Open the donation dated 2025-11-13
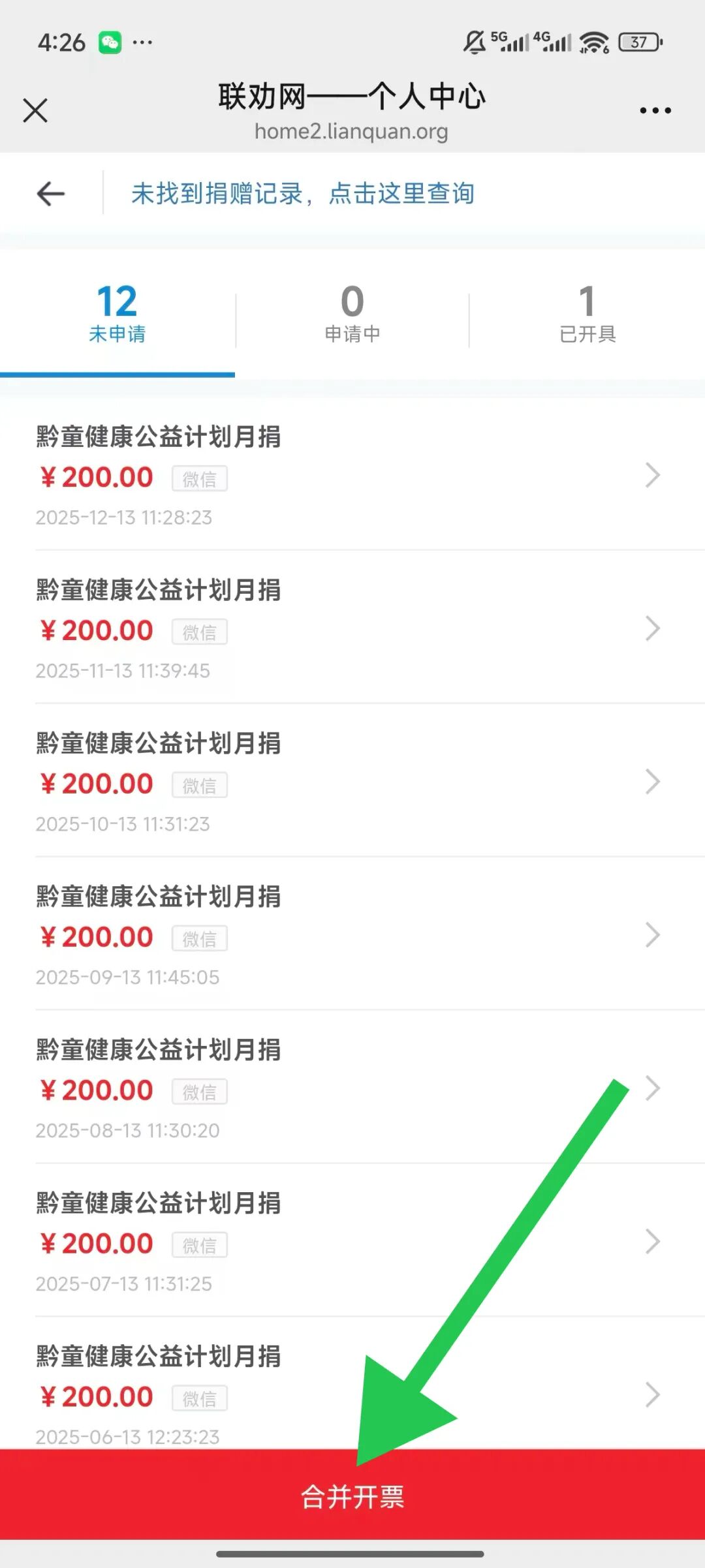The image size is (705, 1568). click(352, 628)
